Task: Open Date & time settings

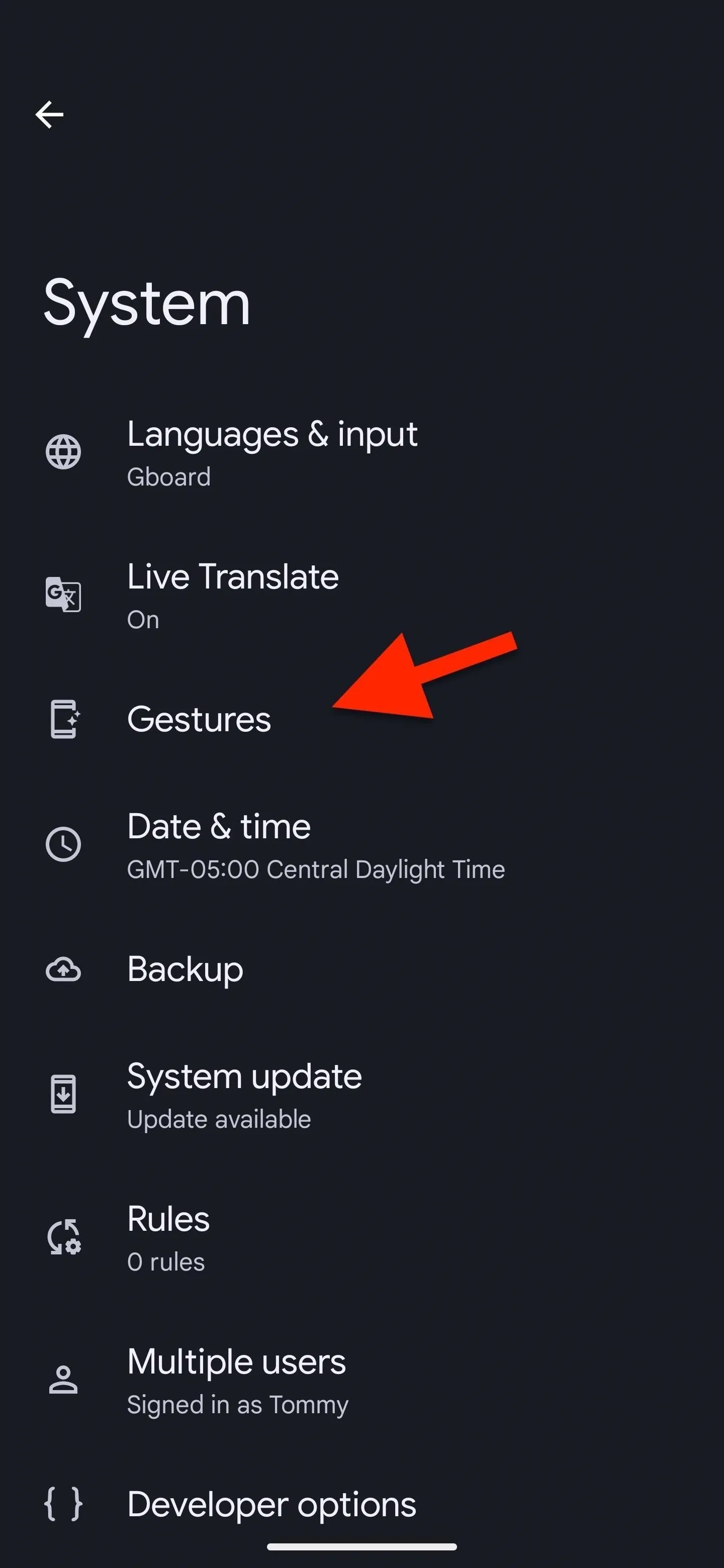Action: click(x=361, y=845)
